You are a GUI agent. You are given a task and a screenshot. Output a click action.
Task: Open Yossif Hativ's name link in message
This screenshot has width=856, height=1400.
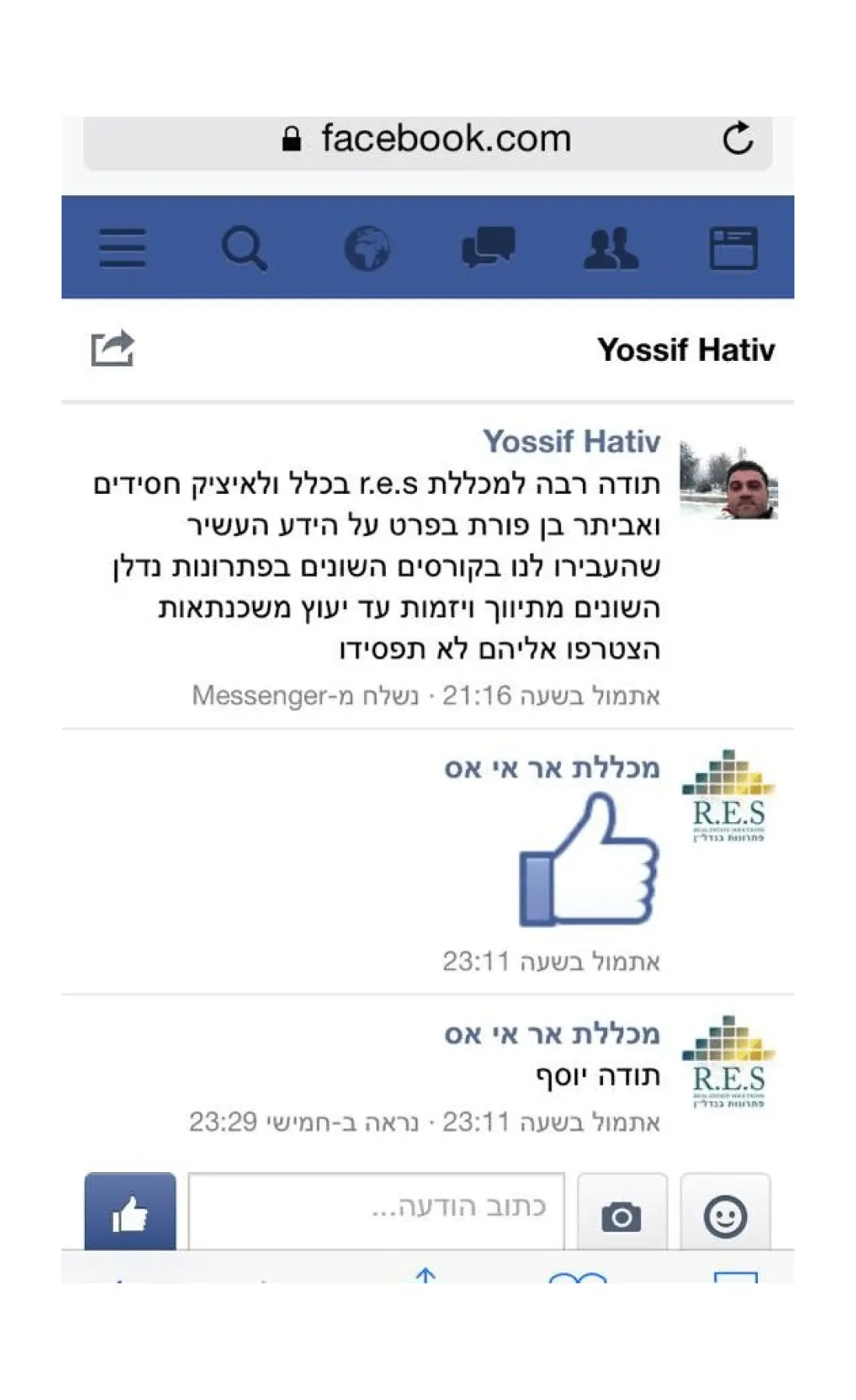[571, 441]
